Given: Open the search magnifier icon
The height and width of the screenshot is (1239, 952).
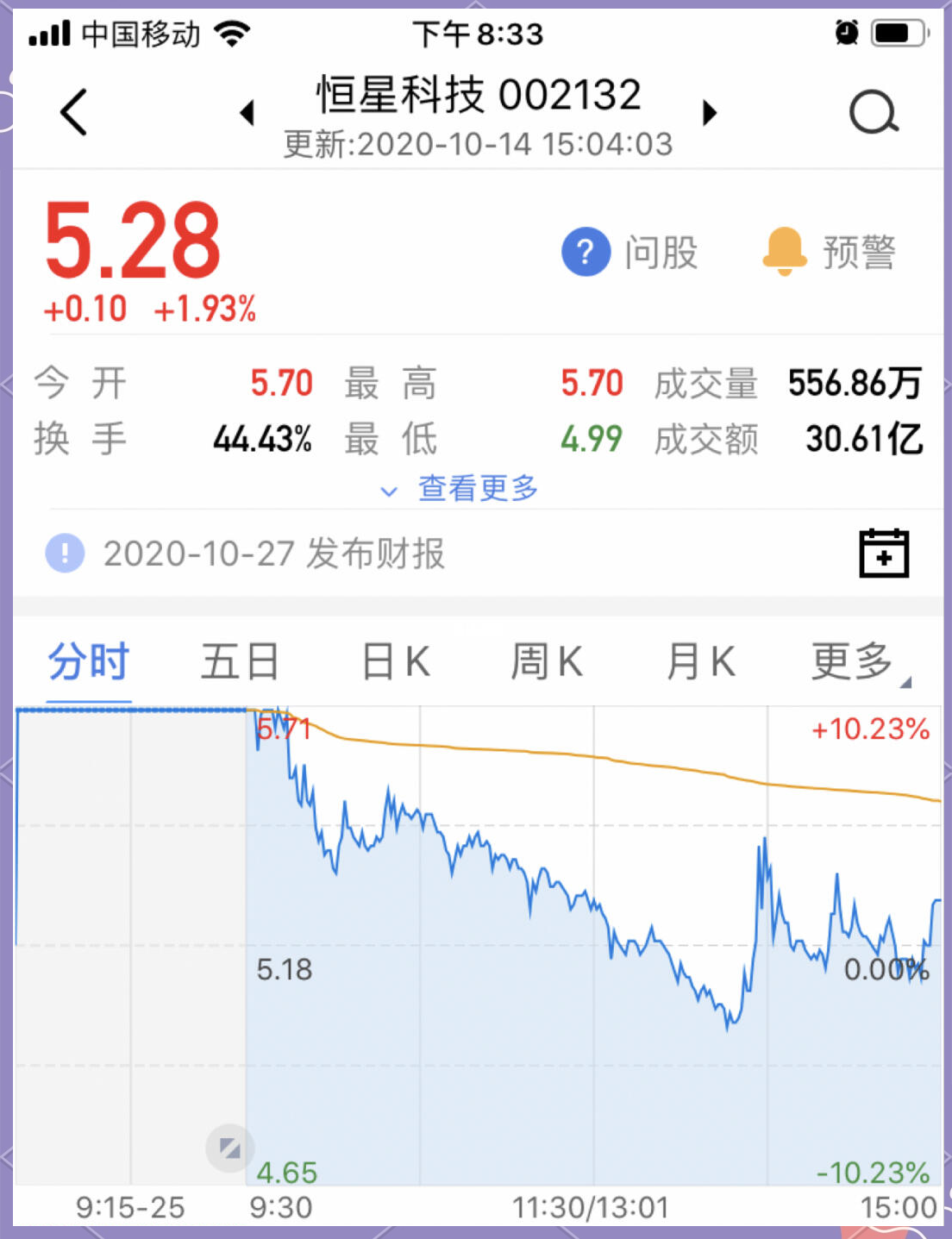Looking at the screenshot, I should pyautogui.click(x=874, y=112).
